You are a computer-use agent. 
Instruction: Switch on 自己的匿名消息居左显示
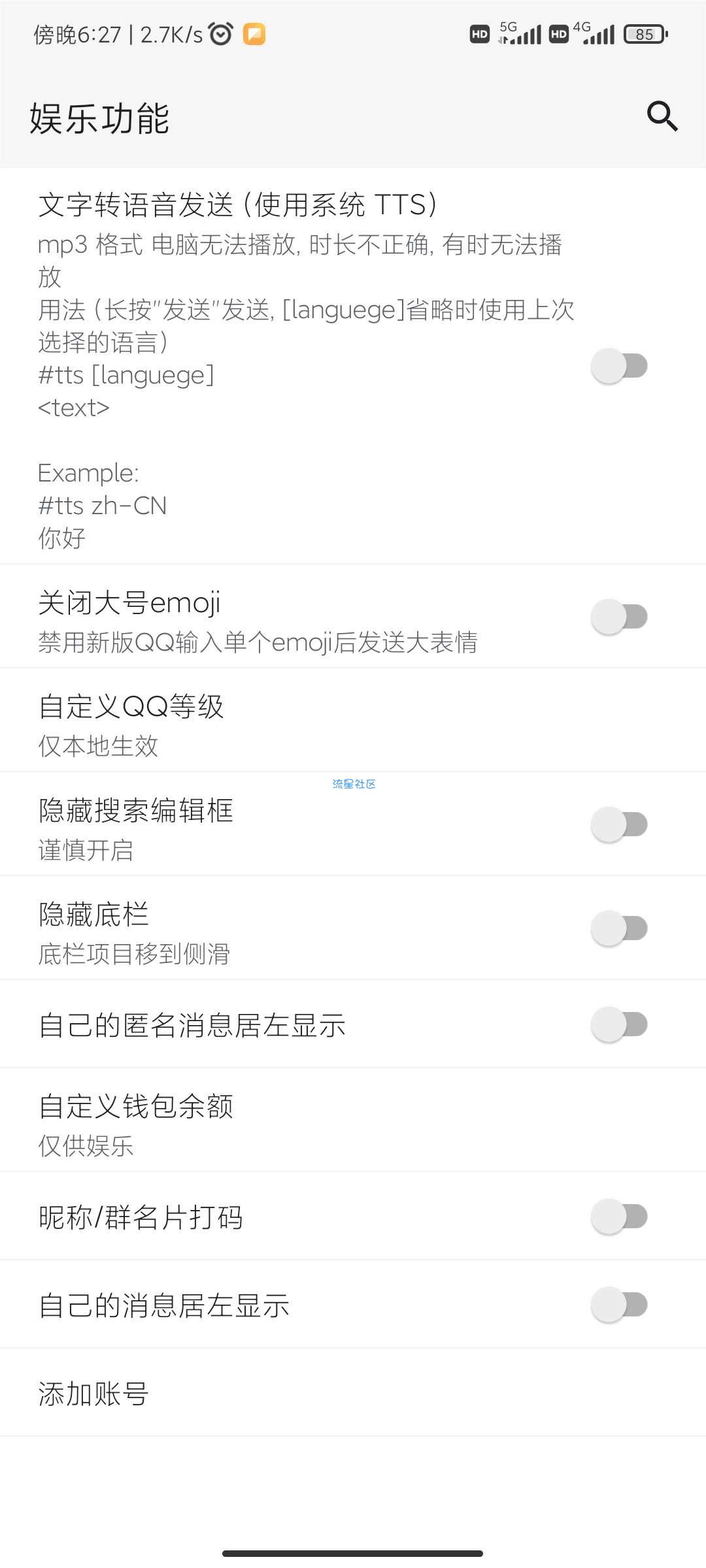point(619,1024)
